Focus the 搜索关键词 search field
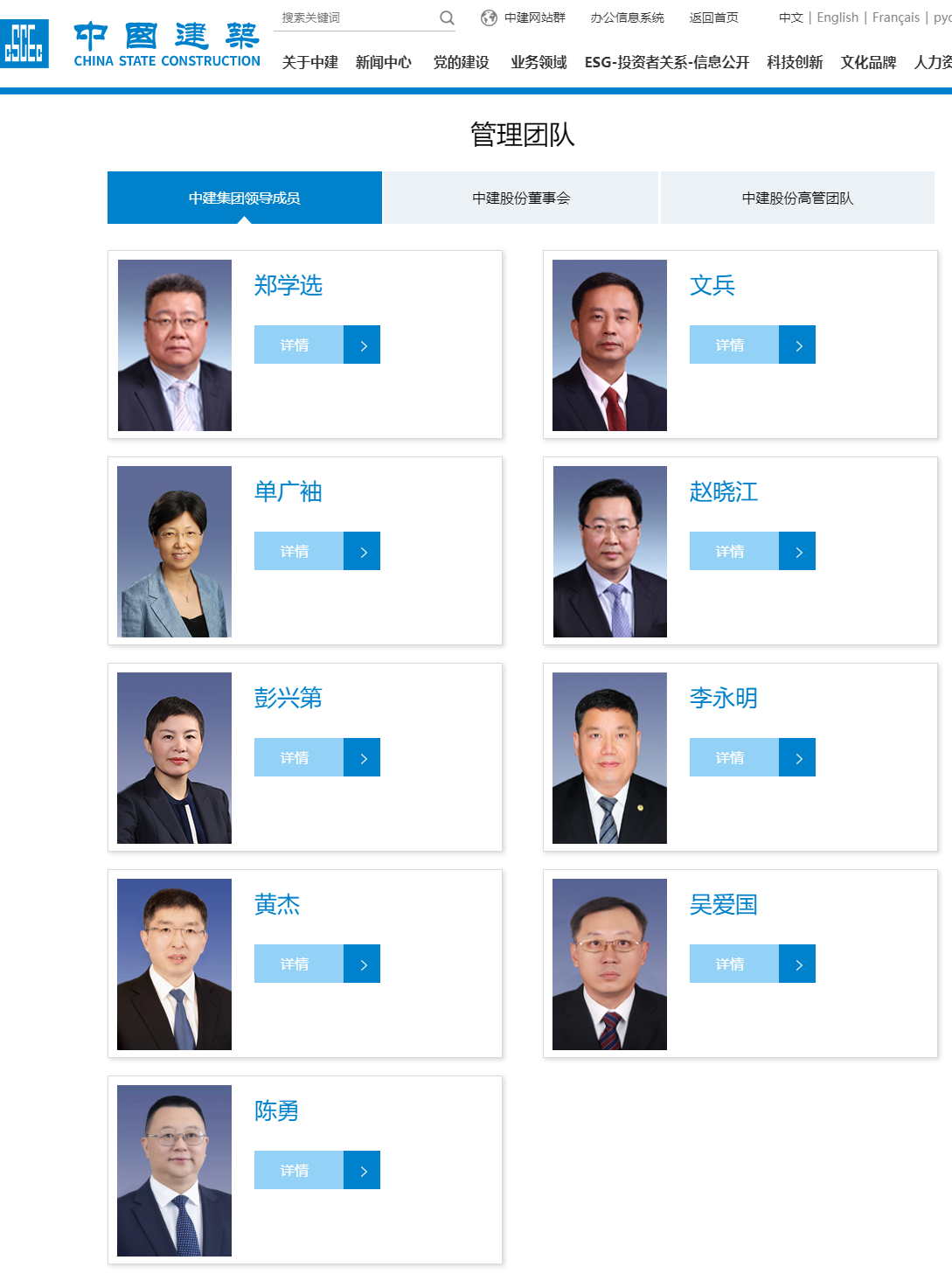 click(354, 17)
